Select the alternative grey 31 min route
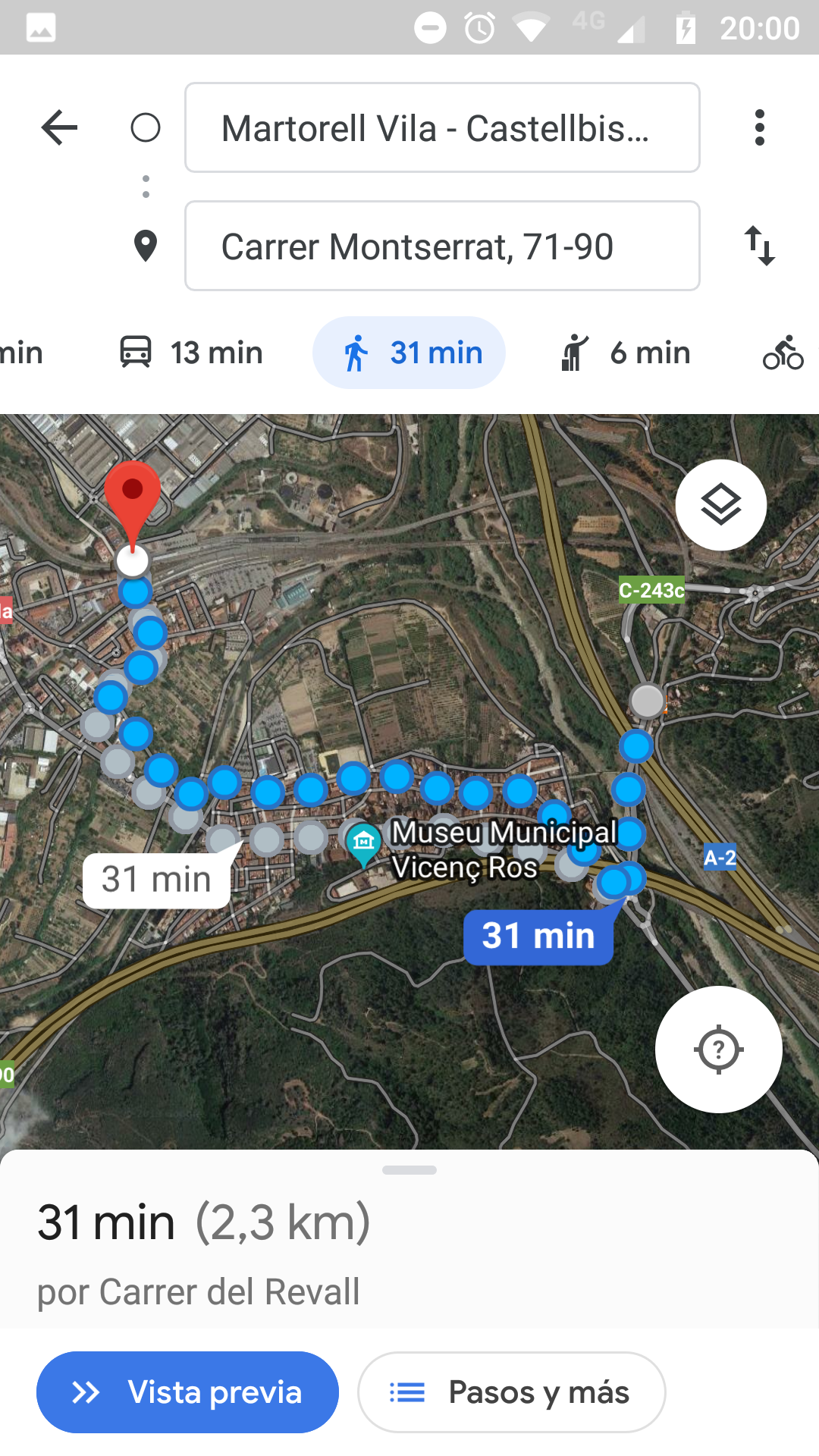Screen dimensions: 819x1456 [x=157, y=880]
